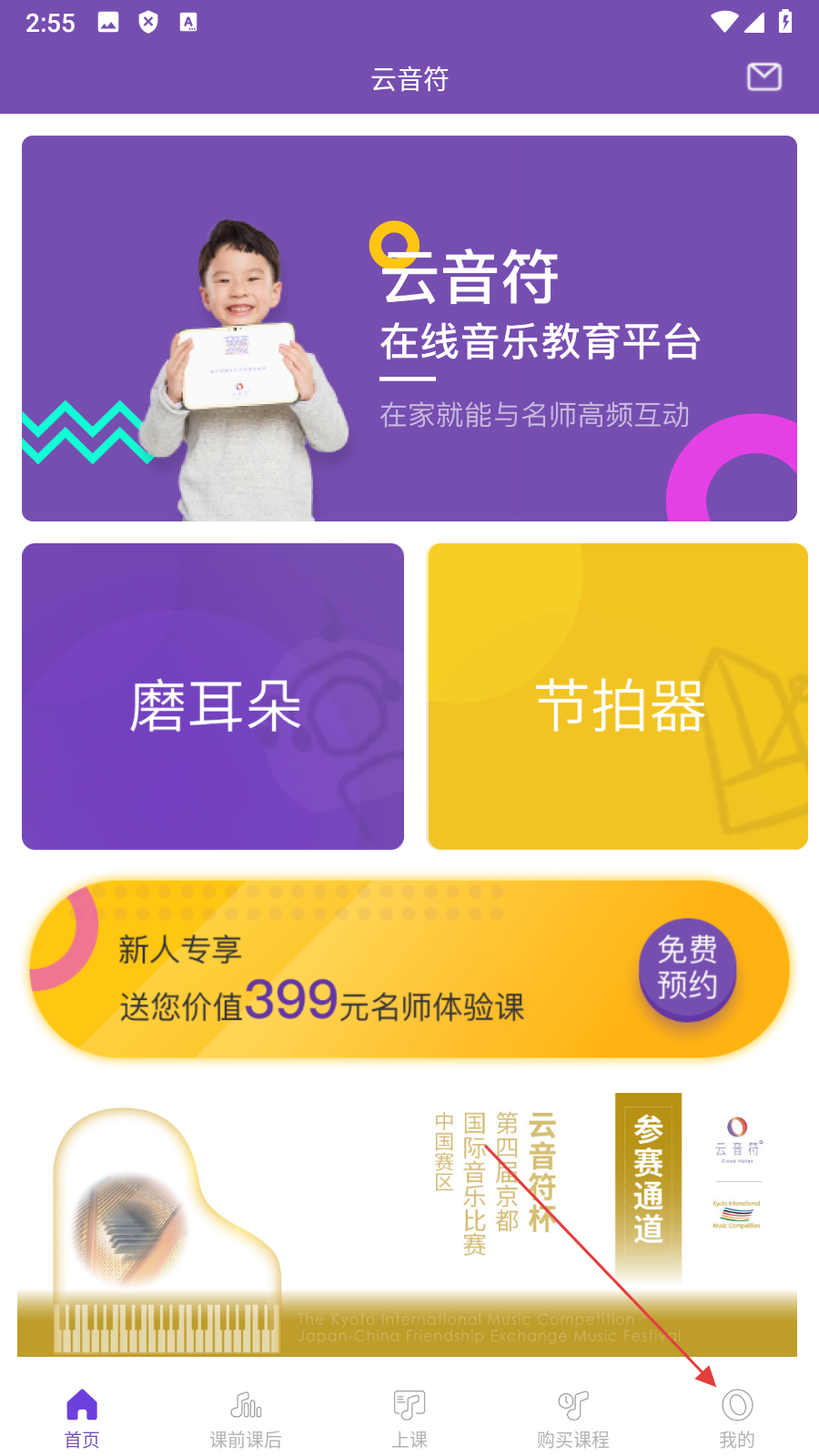Go to the 课前课后 tab
The width and height of the screenshot is (819, 1456).
click(x=246, y=1416)
